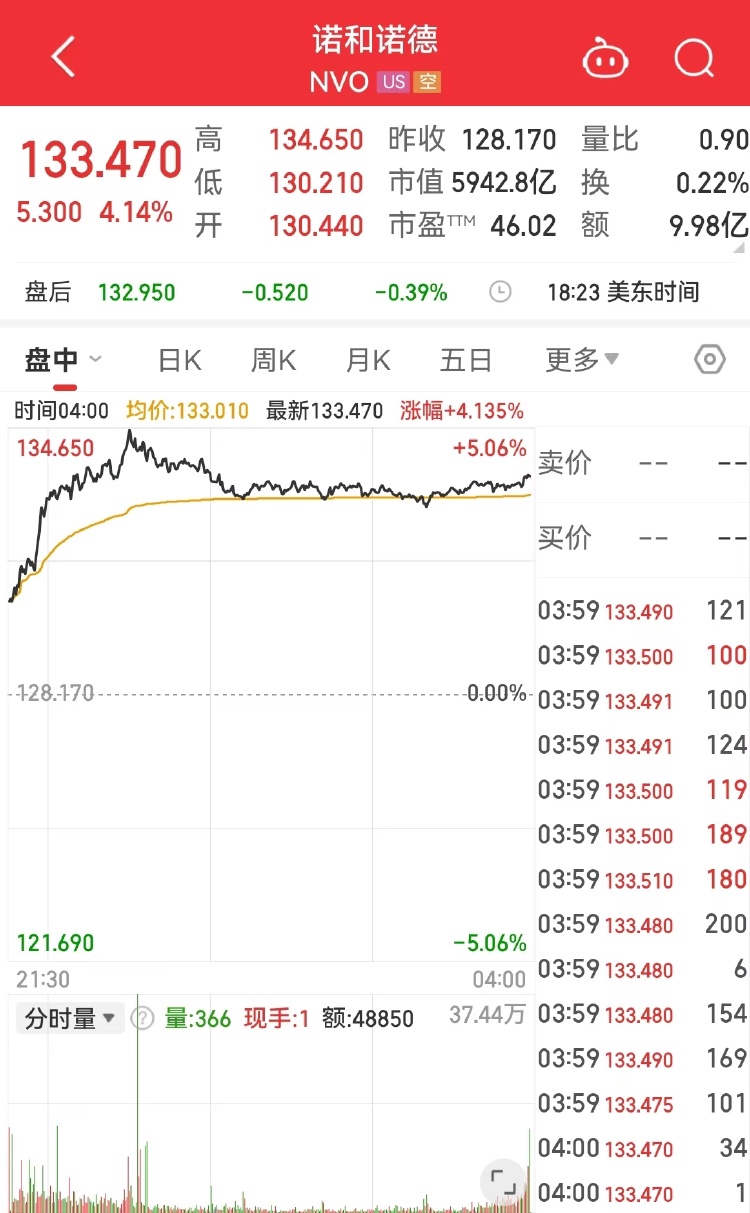Switch to the 月K chart tab

[367, 360]
